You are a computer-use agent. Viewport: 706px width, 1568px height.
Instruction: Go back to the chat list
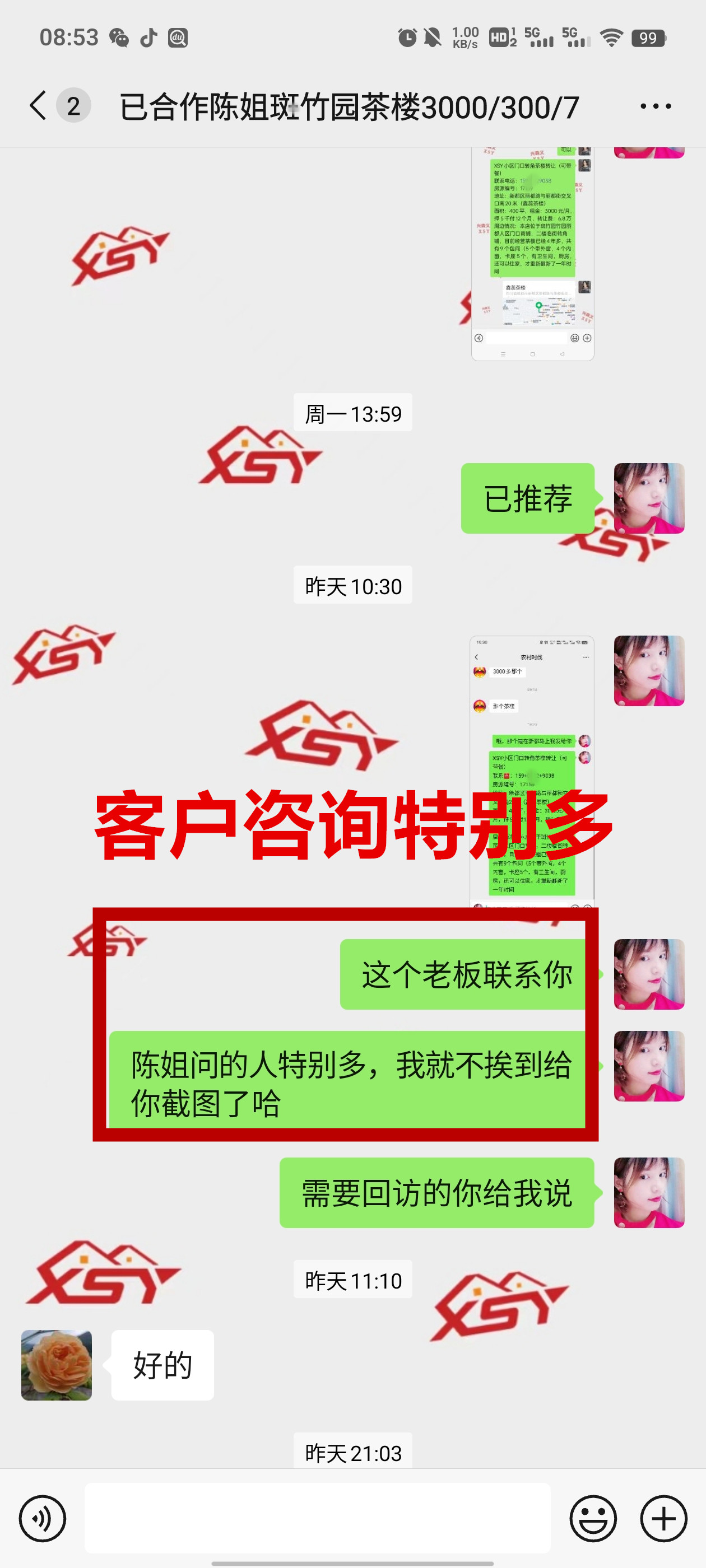(x=38, y=106)
